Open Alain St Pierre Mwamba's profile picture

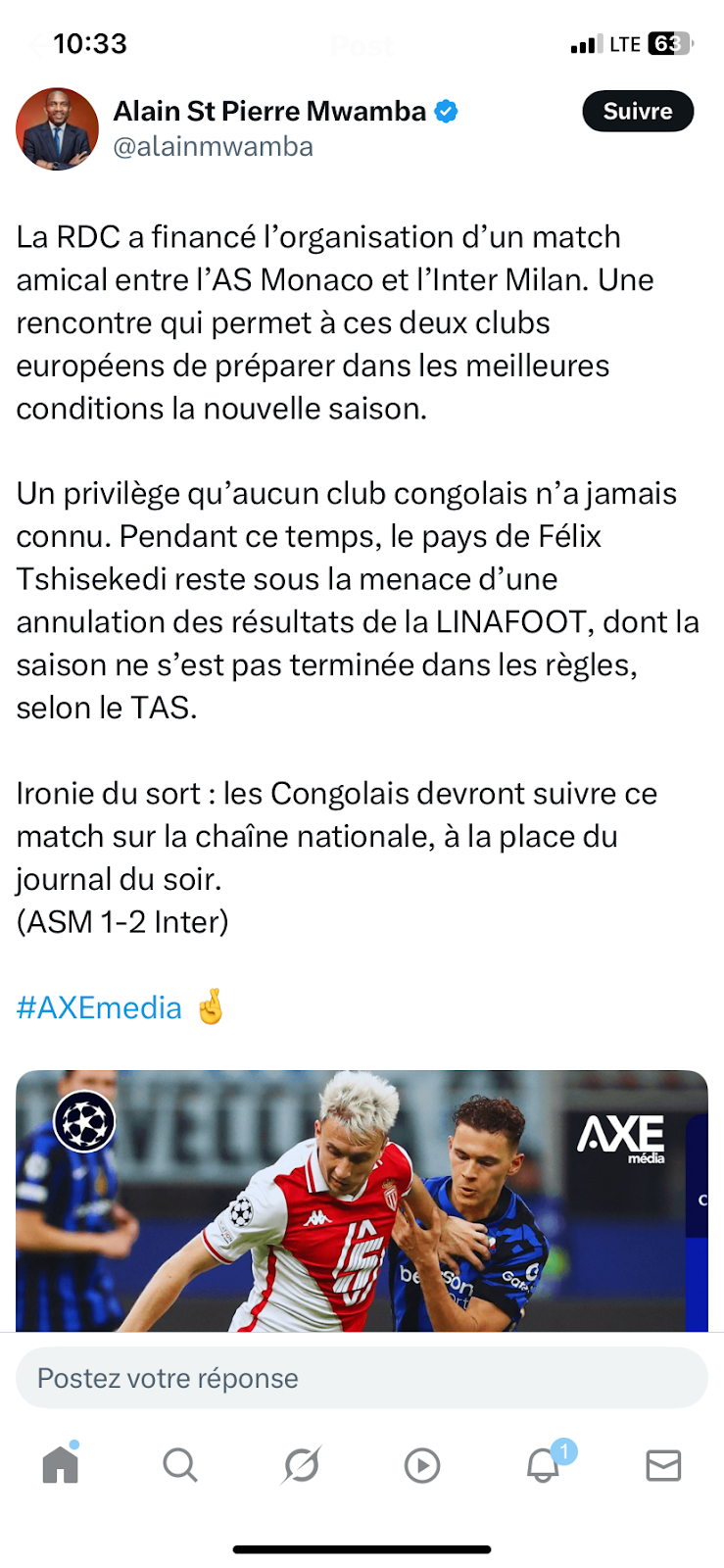(57, 128)
